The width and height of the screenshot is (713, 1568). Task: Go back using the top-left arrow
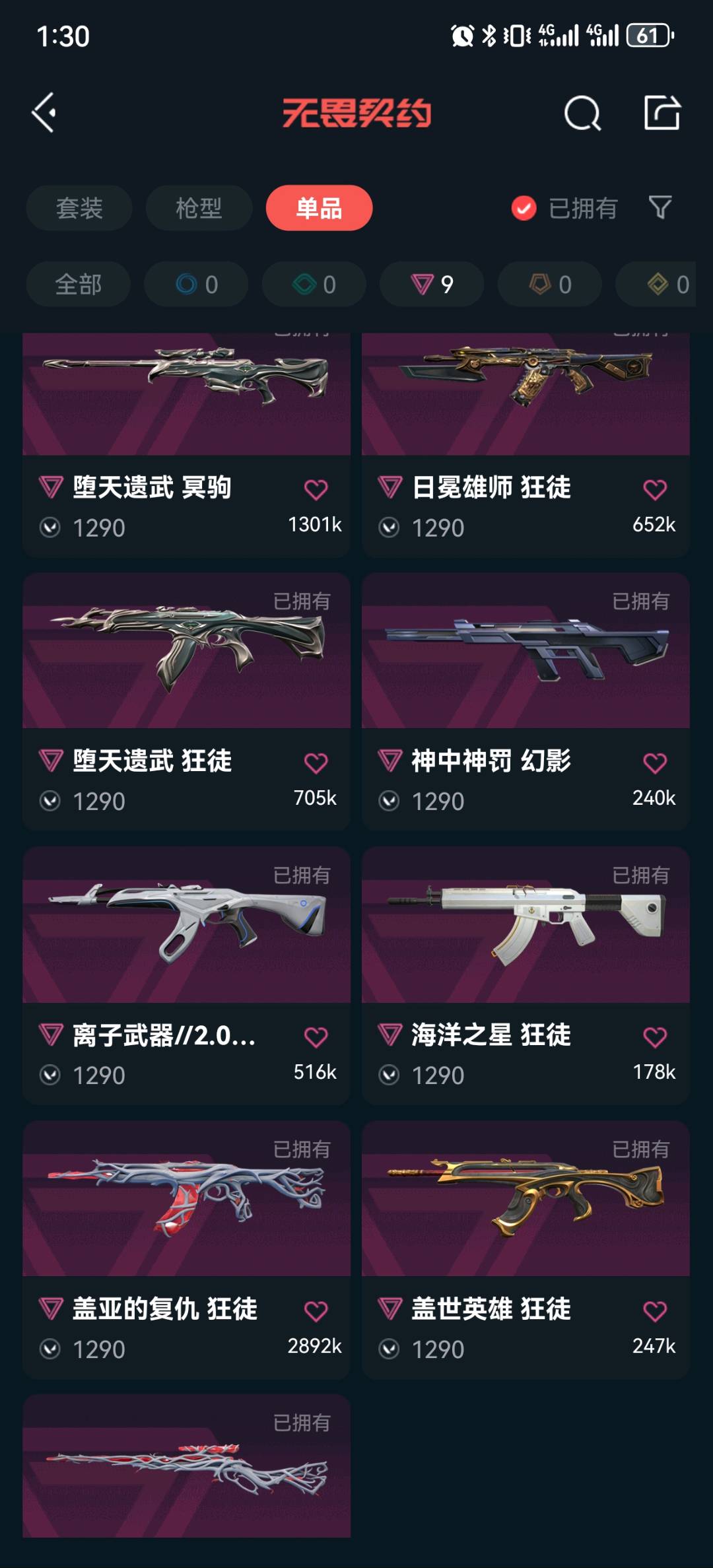coord(44,113)
